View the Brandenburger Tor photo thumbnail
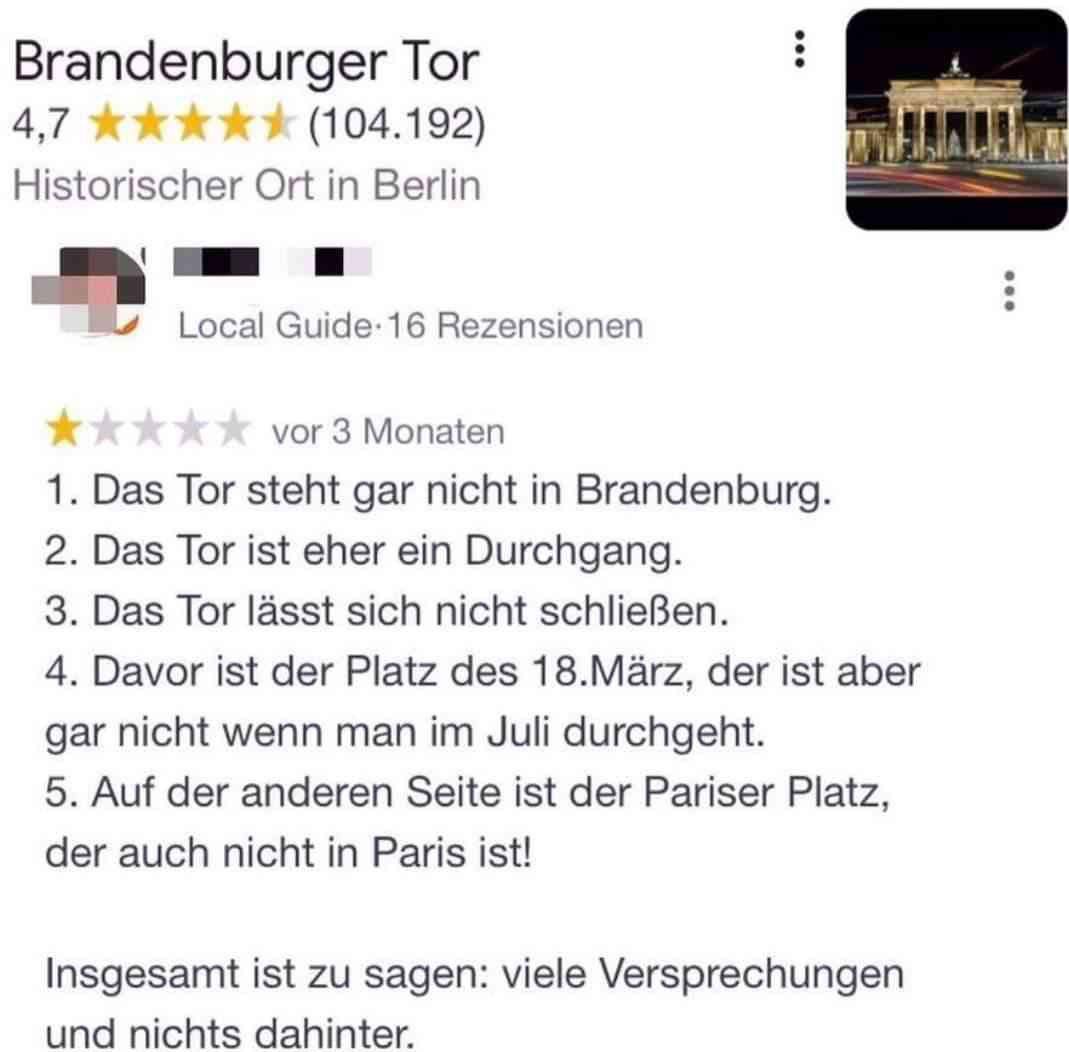Image resolution: width=1069 pixels, height=1052 pixels. (956, 120)
